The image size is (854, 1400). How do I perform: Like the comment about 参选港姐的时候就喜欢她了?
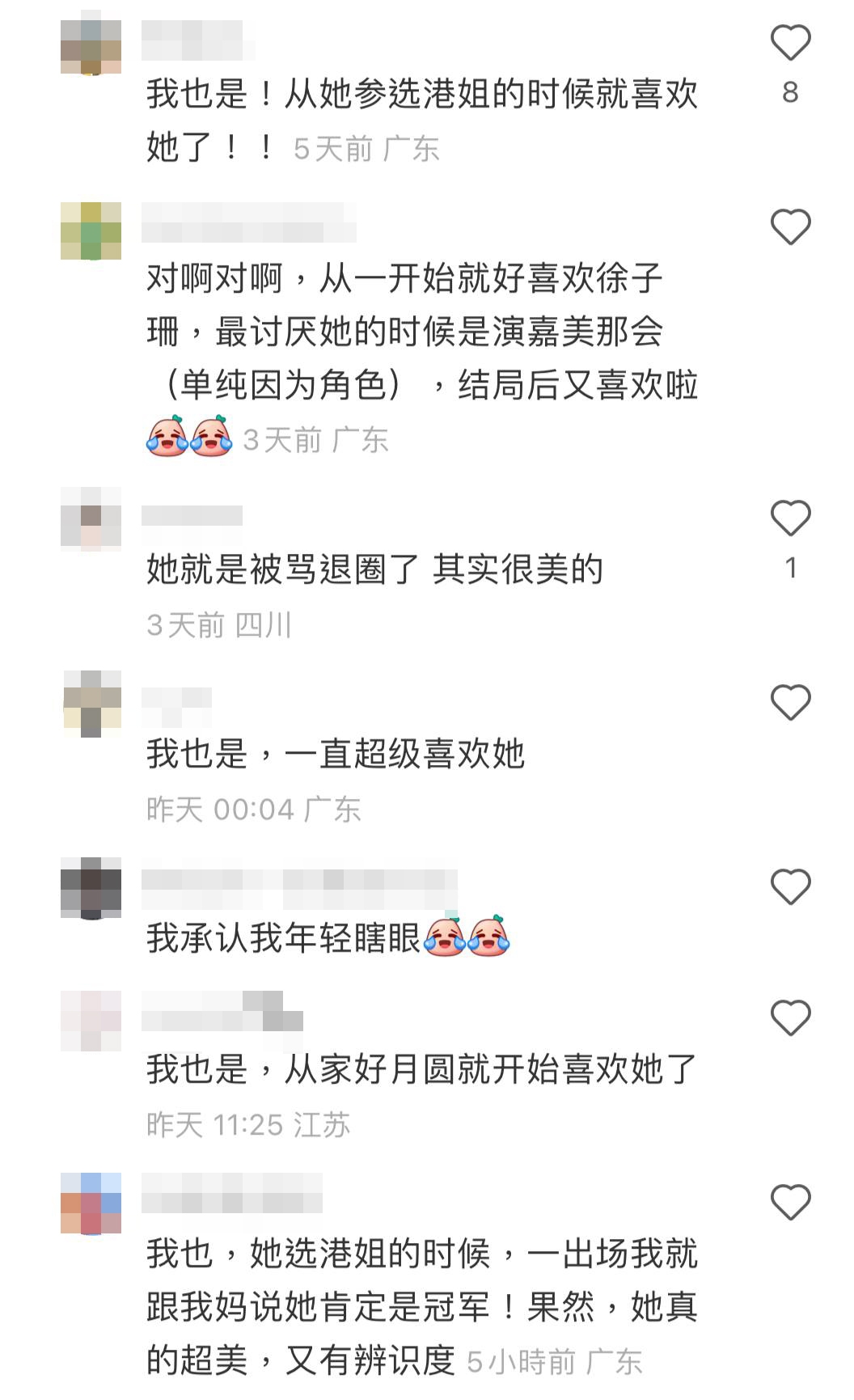790,43
